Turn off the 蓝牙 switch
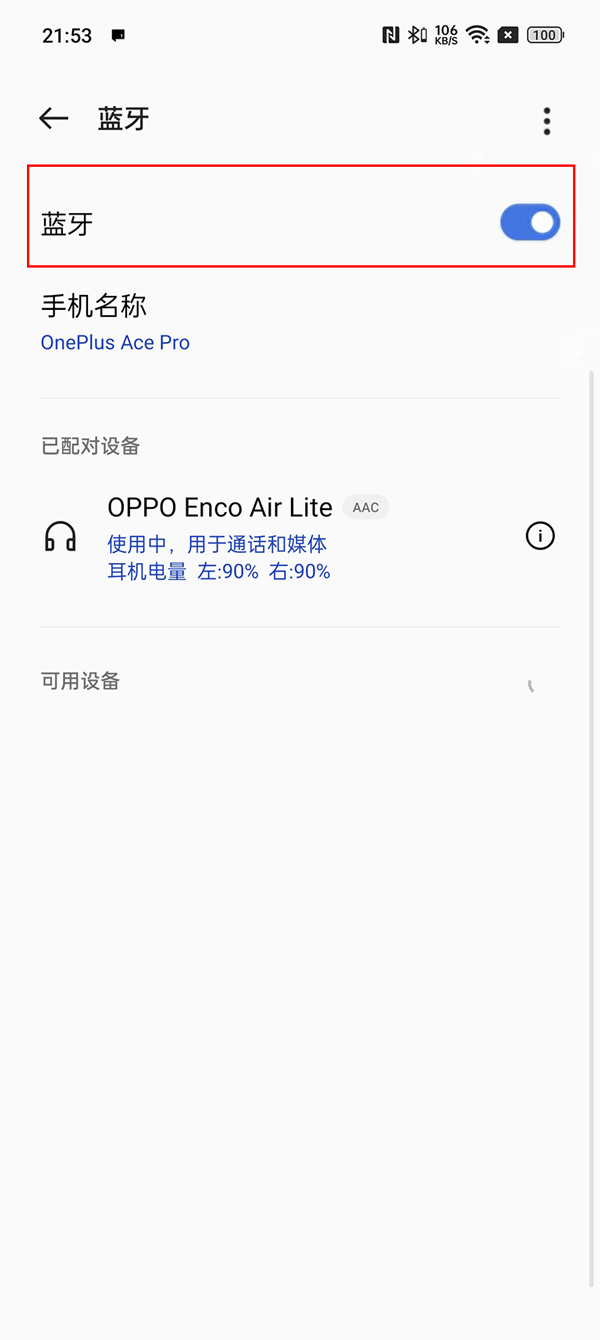This screenshot has width=600, height=1340. point(530,223)
